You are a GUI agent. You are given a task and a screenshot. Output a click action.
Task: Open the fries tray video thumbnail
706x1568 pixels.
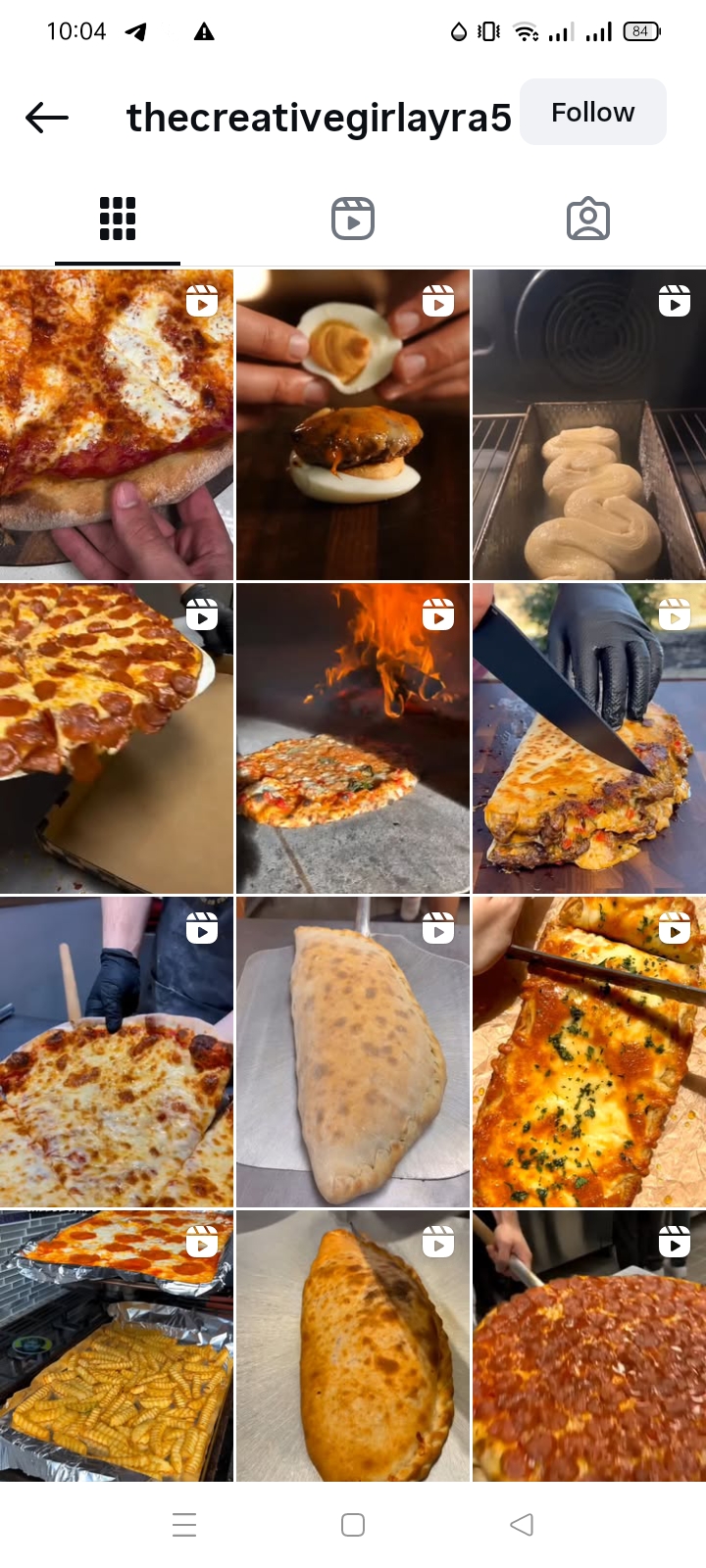[117, 1346]
